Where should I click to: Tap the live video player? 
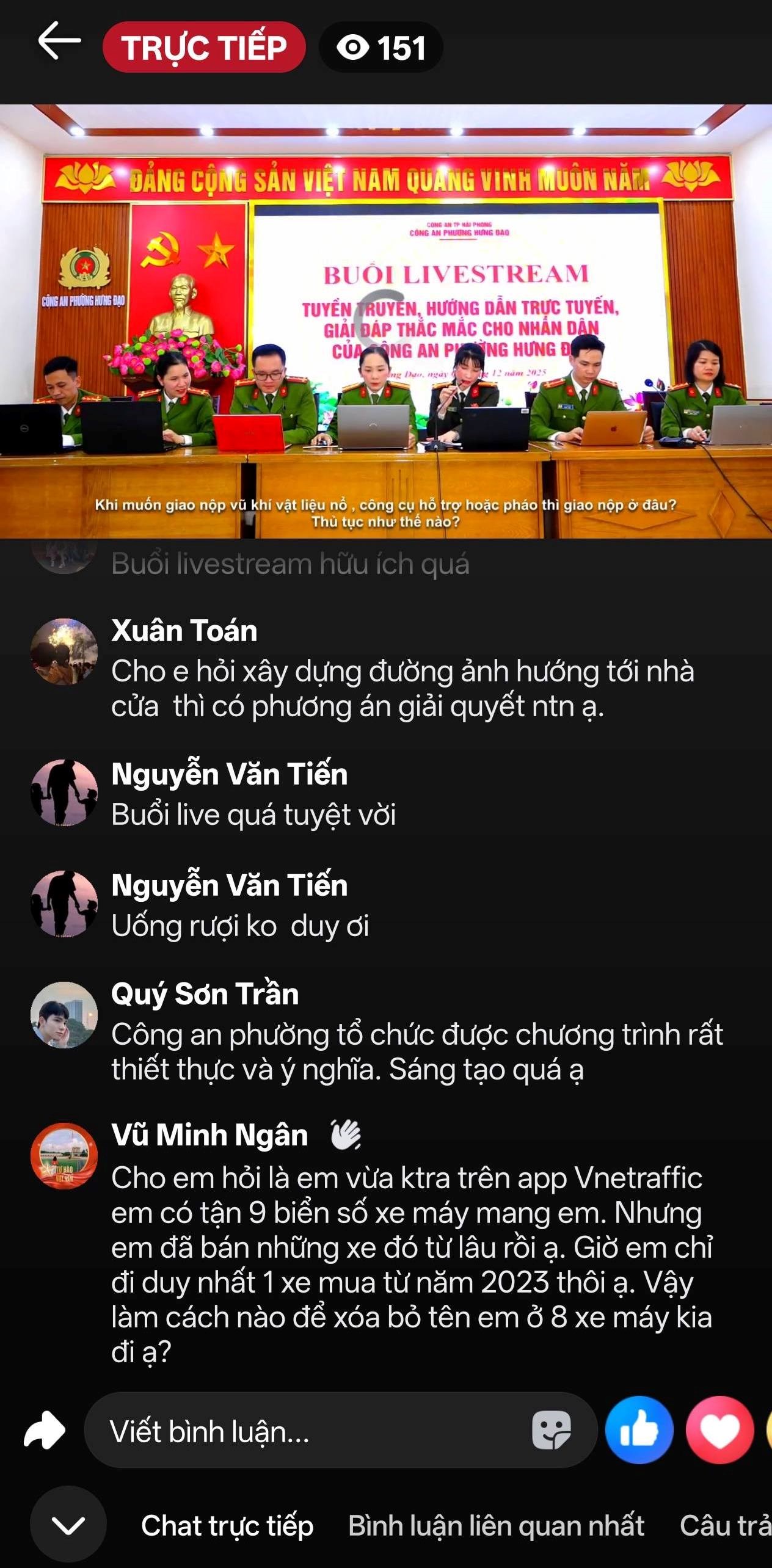[386, 321]
